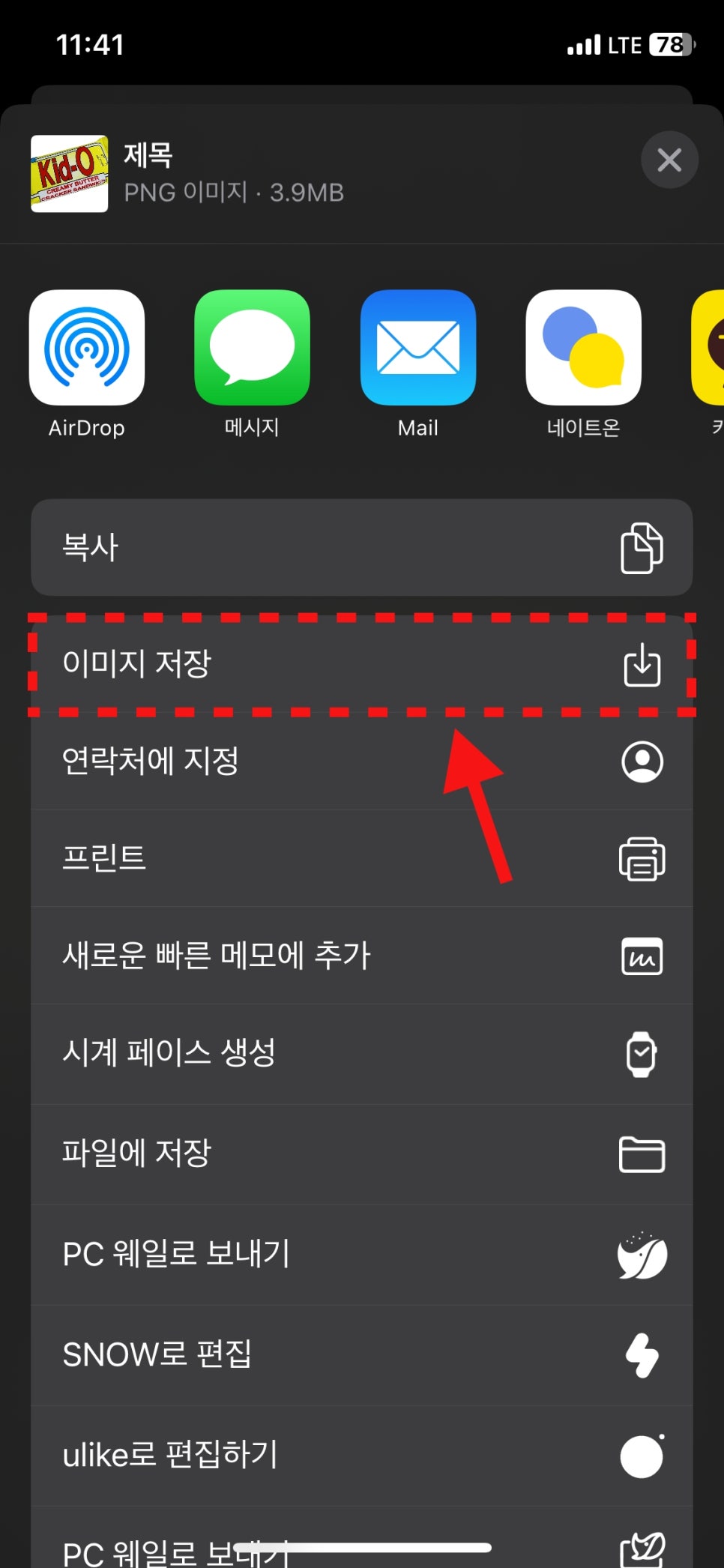Tap 새로운 빠른 메모에 추가

click(362, 956)
